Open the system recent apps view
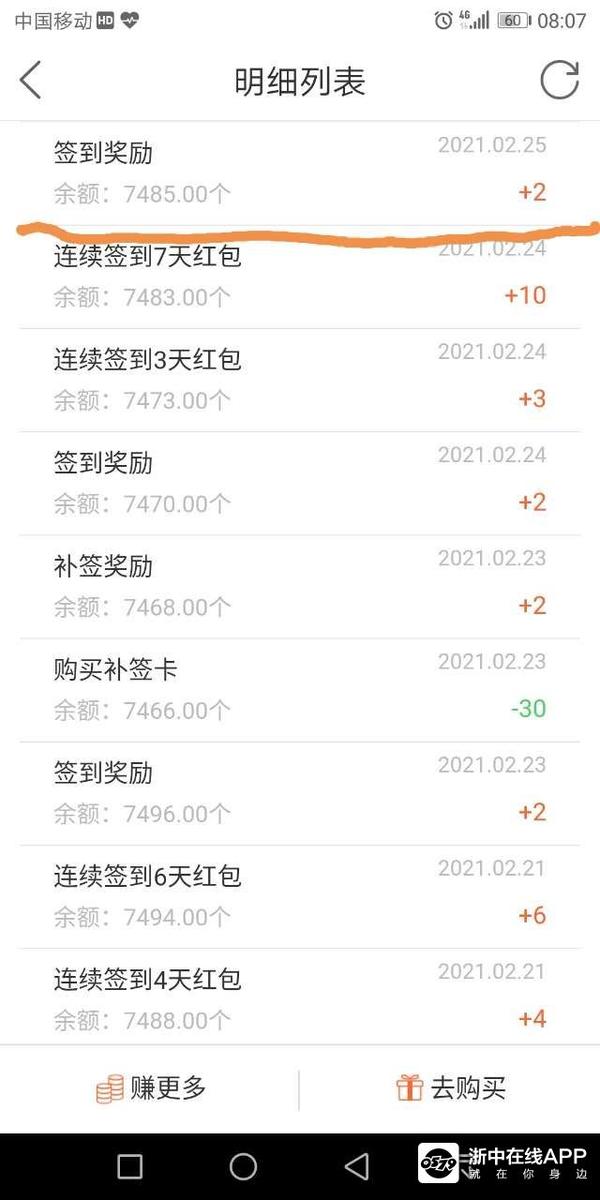 [130, 1166]
